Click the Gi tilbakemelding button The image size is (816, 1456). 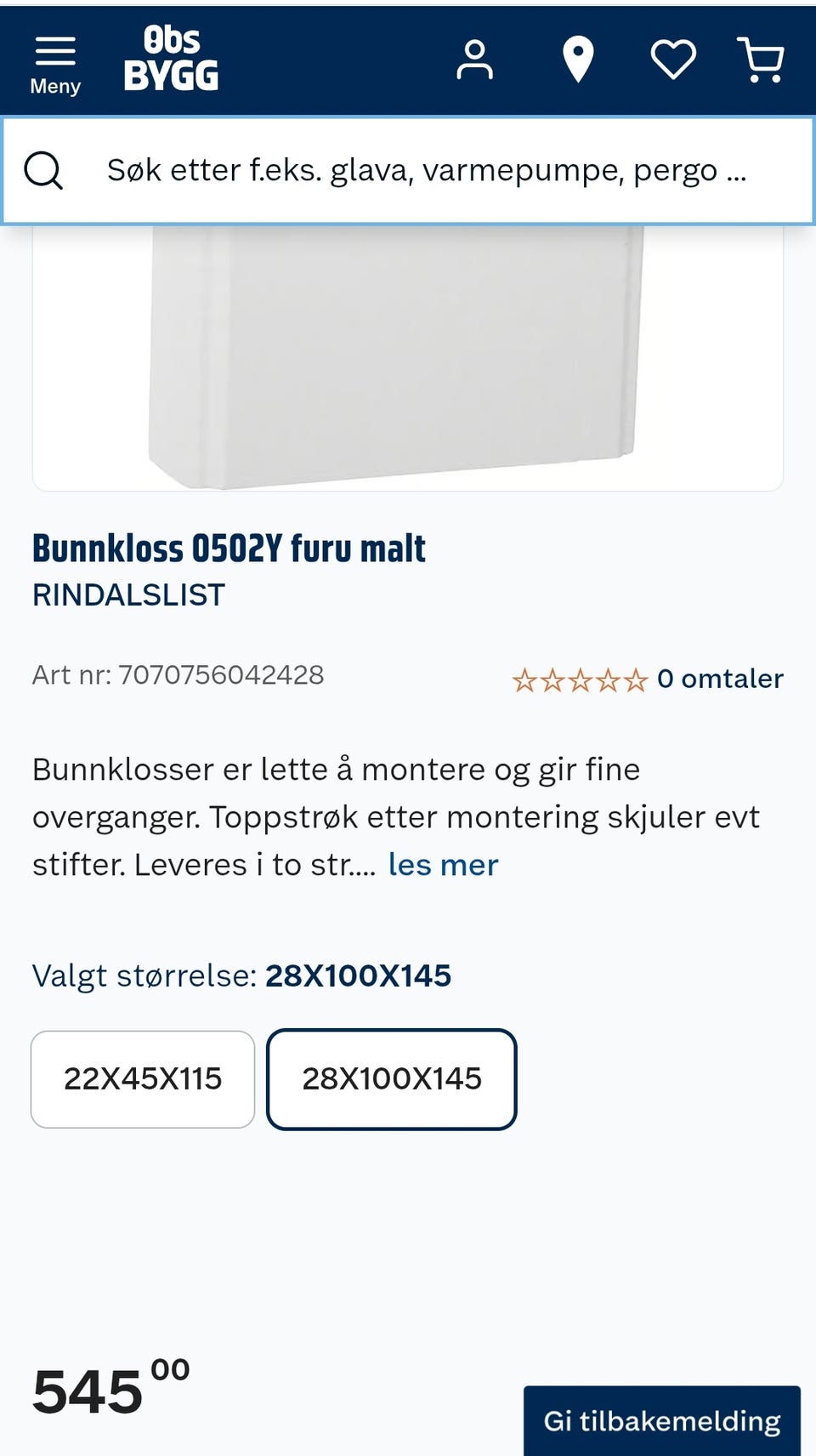[x=663, y=1420]
